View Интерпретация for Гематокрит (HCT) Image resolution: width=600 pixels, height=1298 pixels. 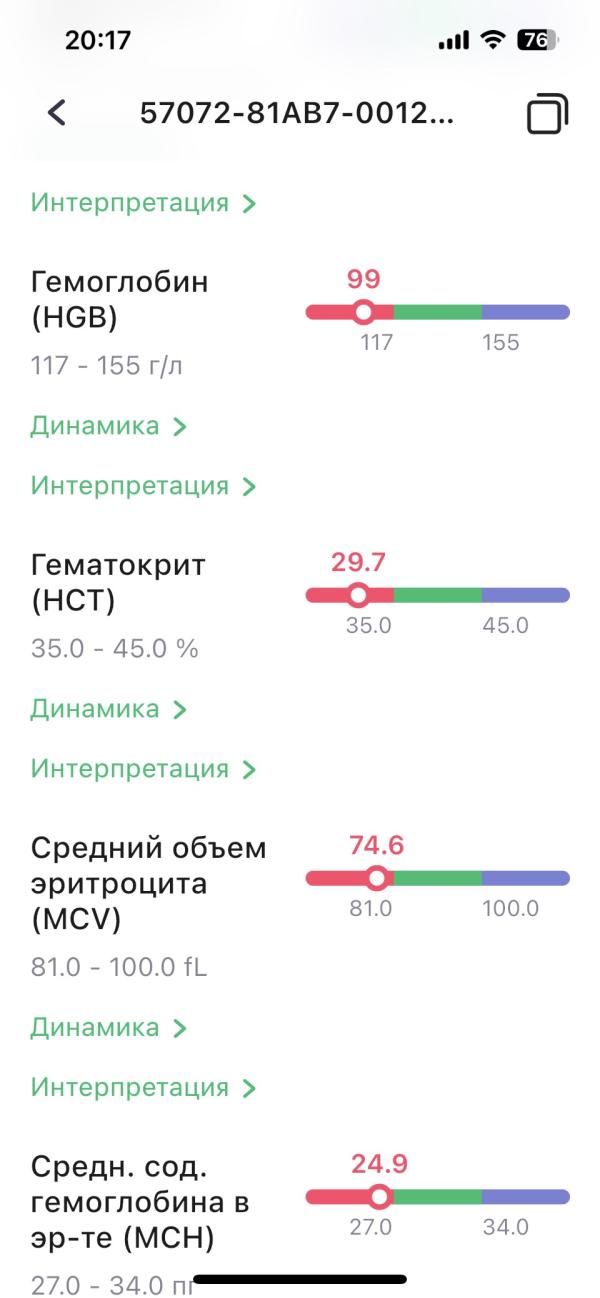pos(143,769)
